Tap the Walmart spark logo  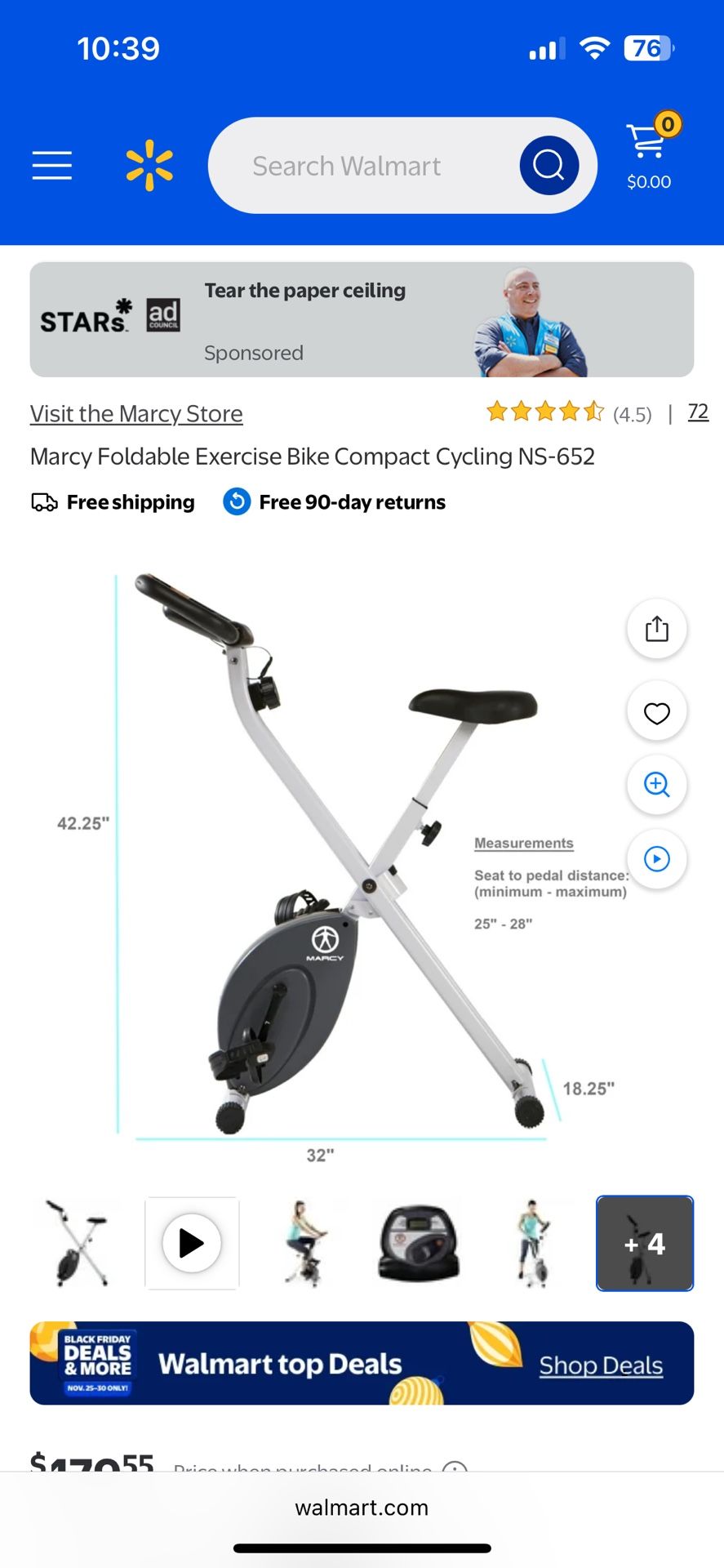point(149,164)
